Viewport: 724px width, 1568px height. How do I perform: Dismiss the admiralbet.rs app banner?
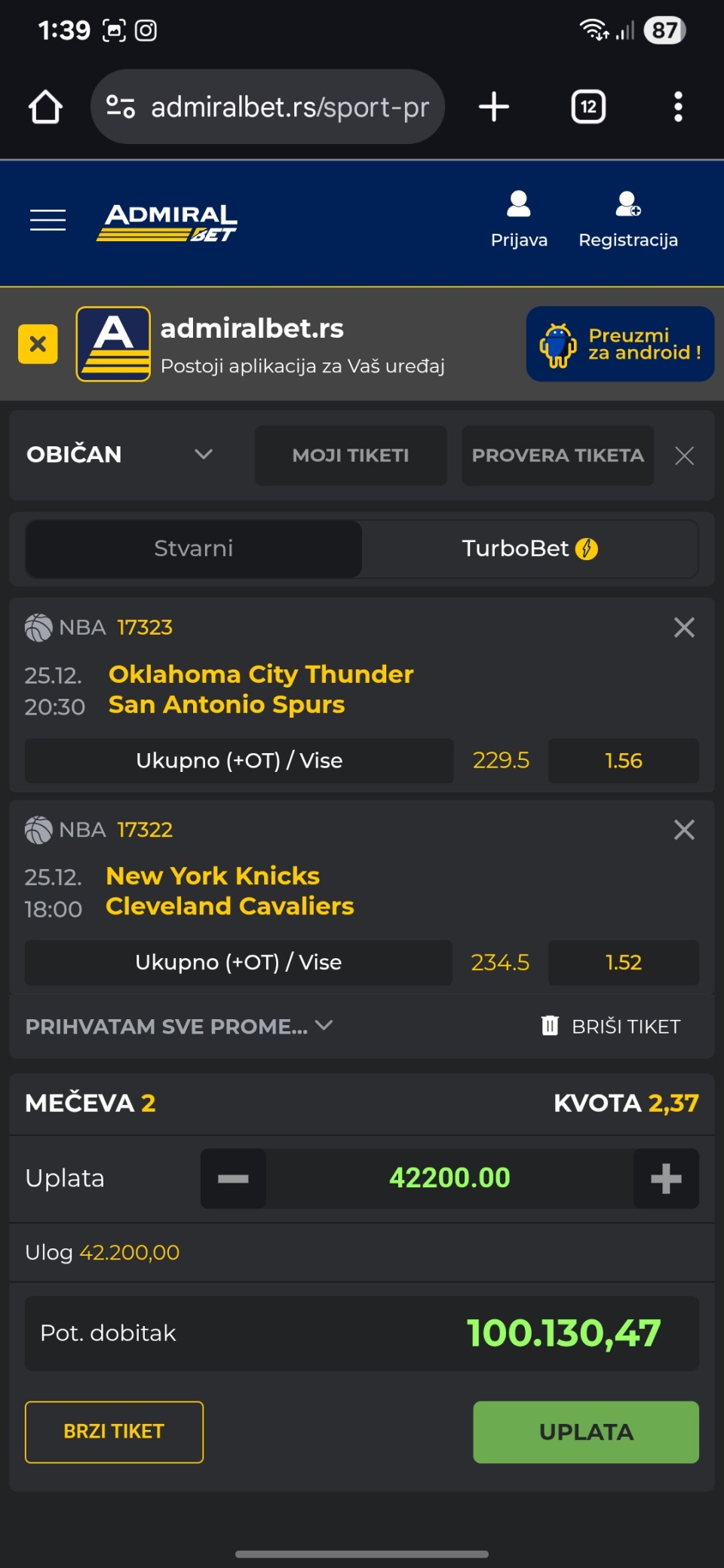(x=38, y=344)
